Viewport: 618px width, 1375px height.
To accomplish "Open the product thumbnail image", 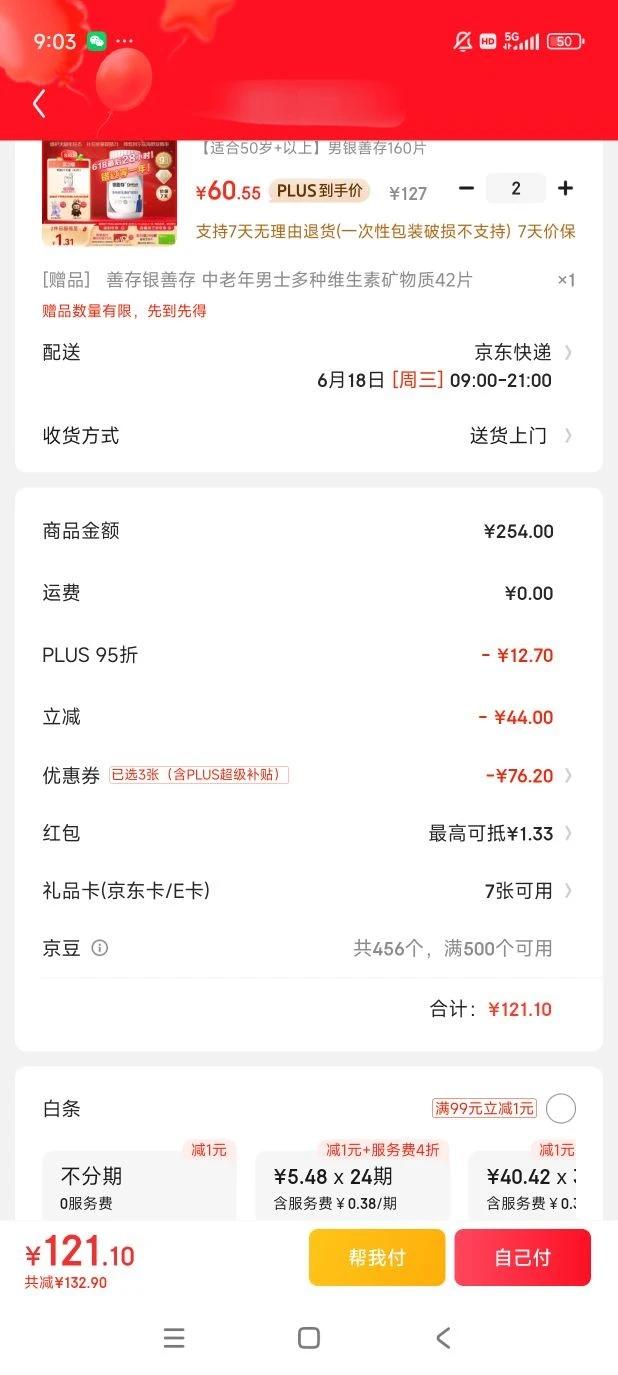I will tap(109, 193).
